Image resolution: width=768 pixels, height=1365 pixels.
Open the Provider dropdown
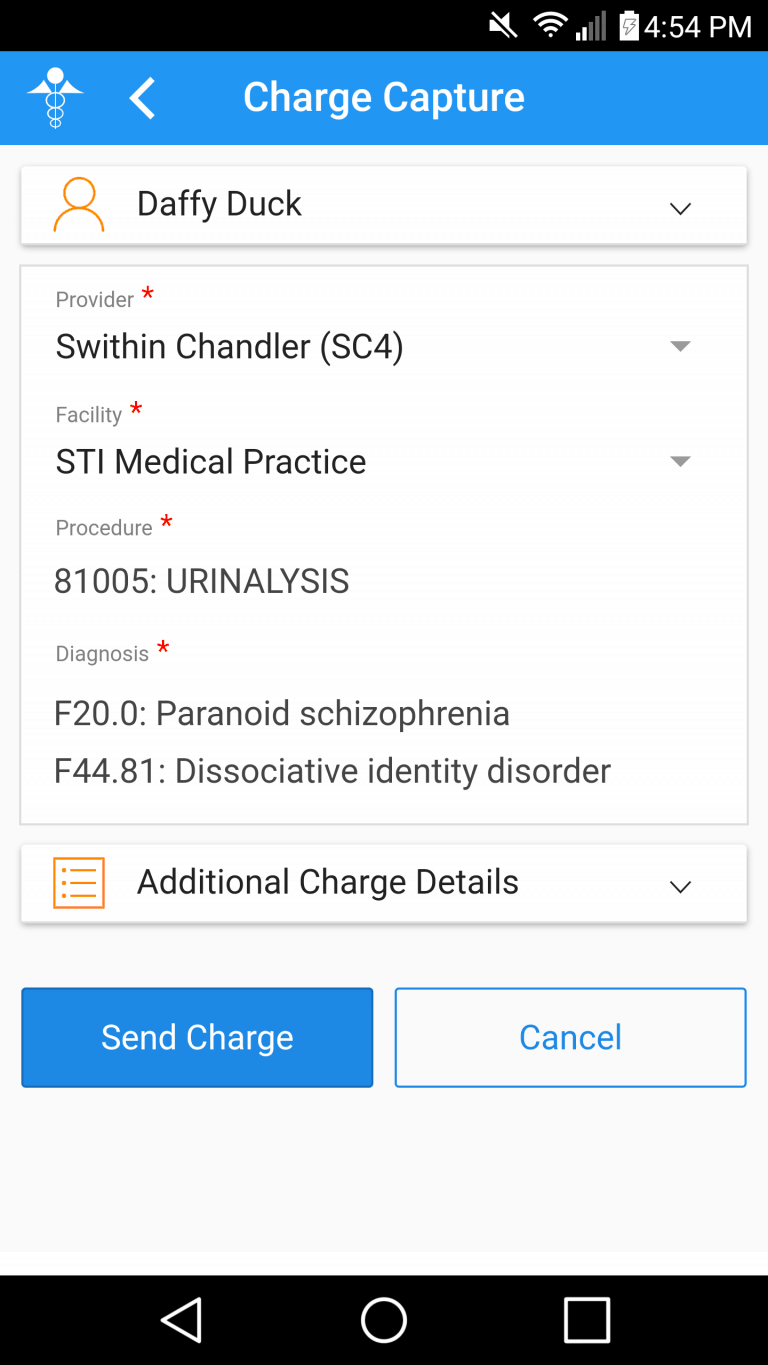(x=374, y=346)
